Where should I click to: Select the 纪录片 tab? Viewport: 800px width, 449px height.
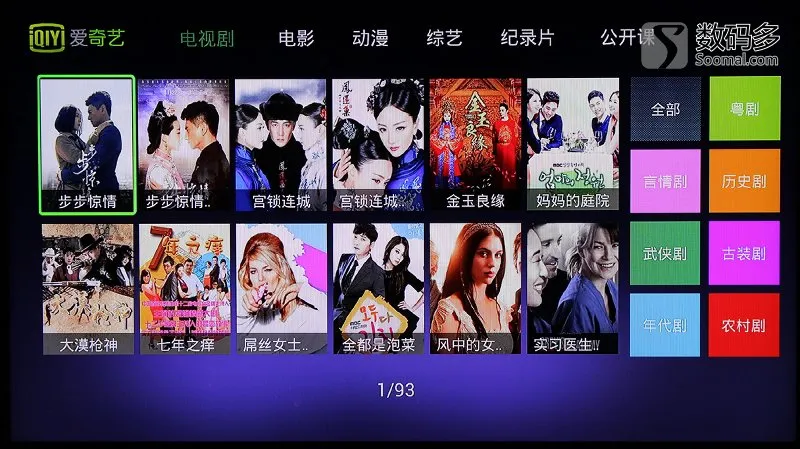(x=527, y=39)
